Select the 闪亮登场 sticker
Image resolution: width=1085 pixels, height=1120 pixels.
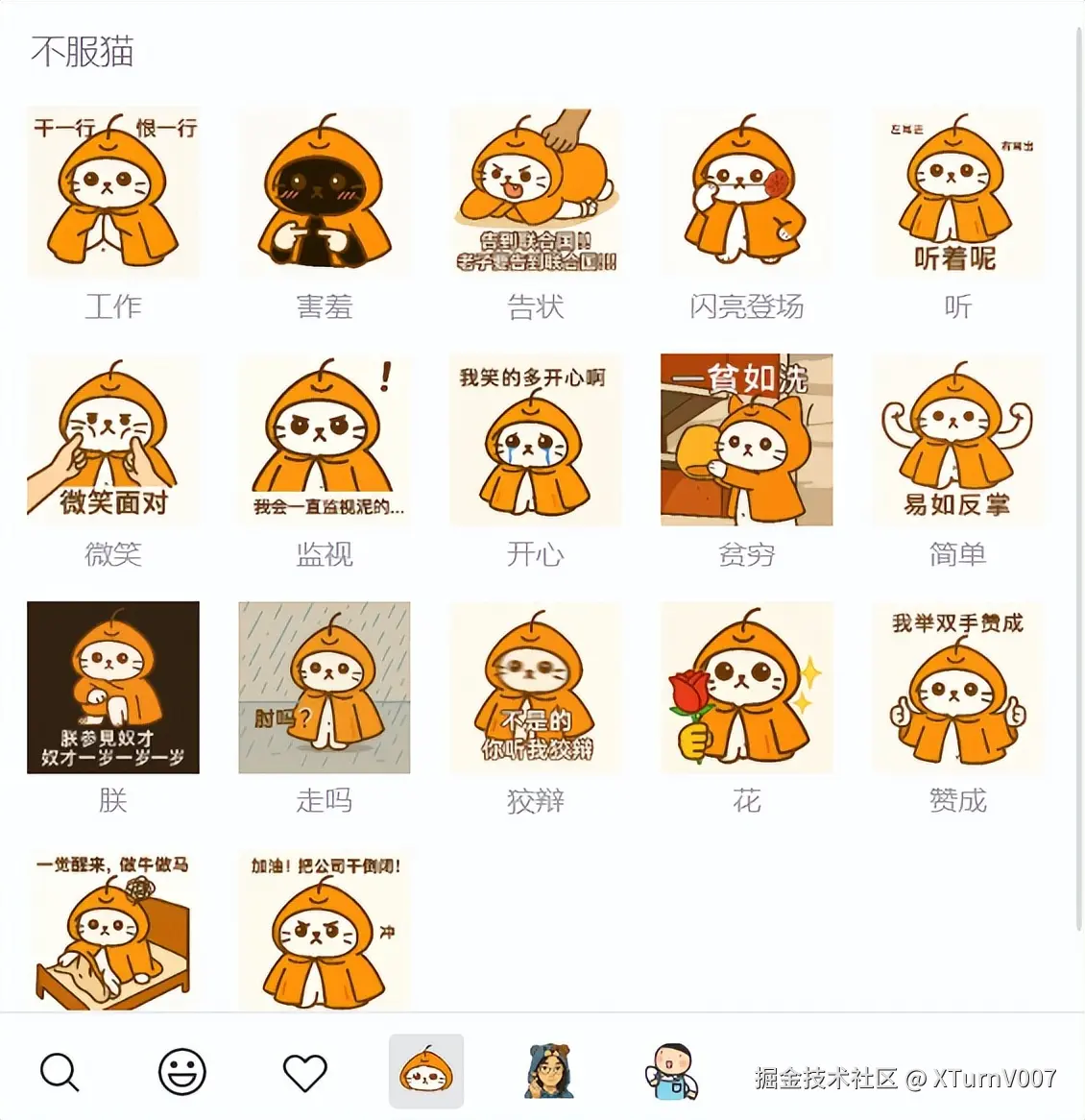[747, 193]
